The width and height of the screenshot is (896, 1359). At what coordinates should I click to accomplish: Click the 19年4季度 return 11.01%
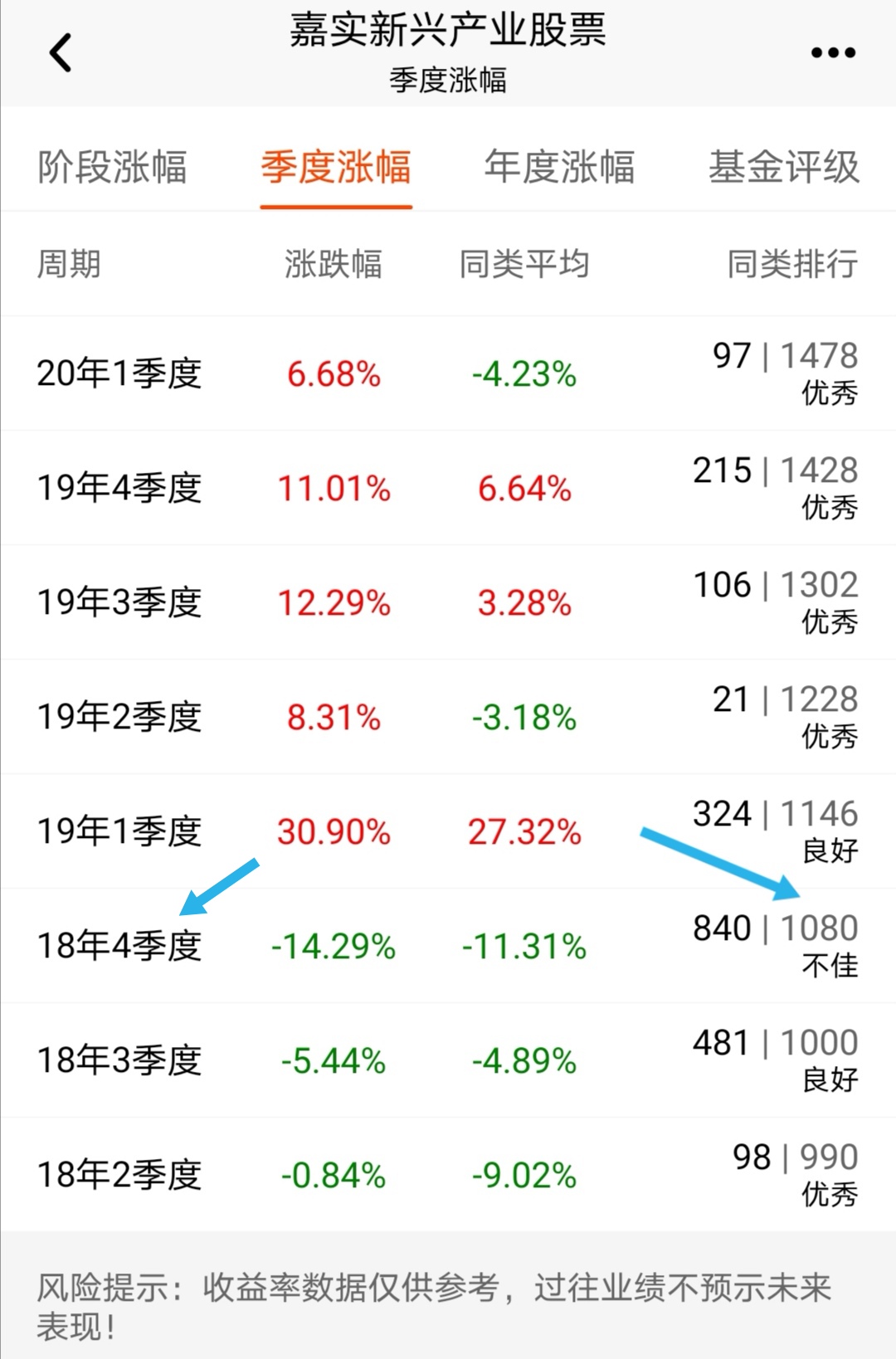[334, 489]
